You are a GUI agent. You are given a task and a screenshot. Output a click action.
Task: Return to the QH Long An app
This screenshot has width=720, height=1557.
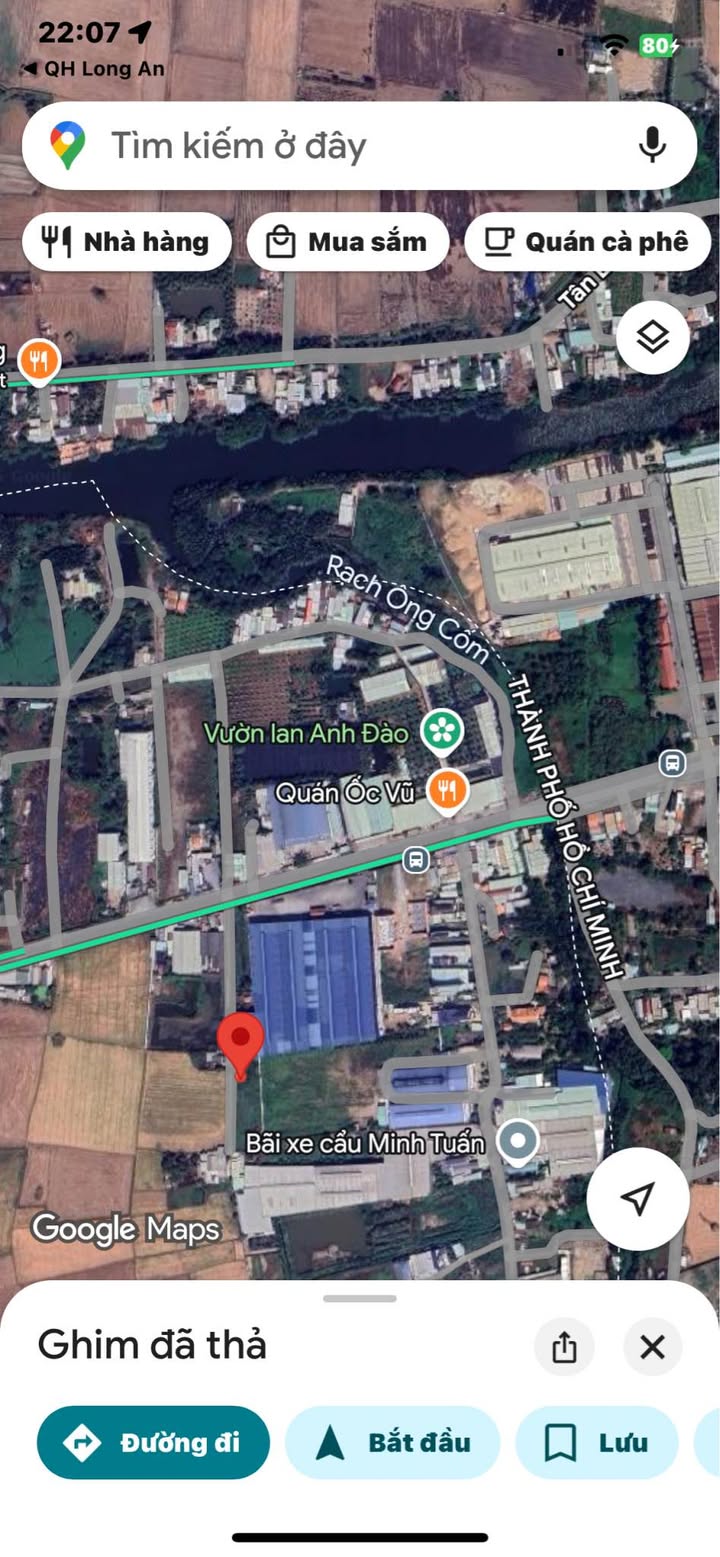92,69
